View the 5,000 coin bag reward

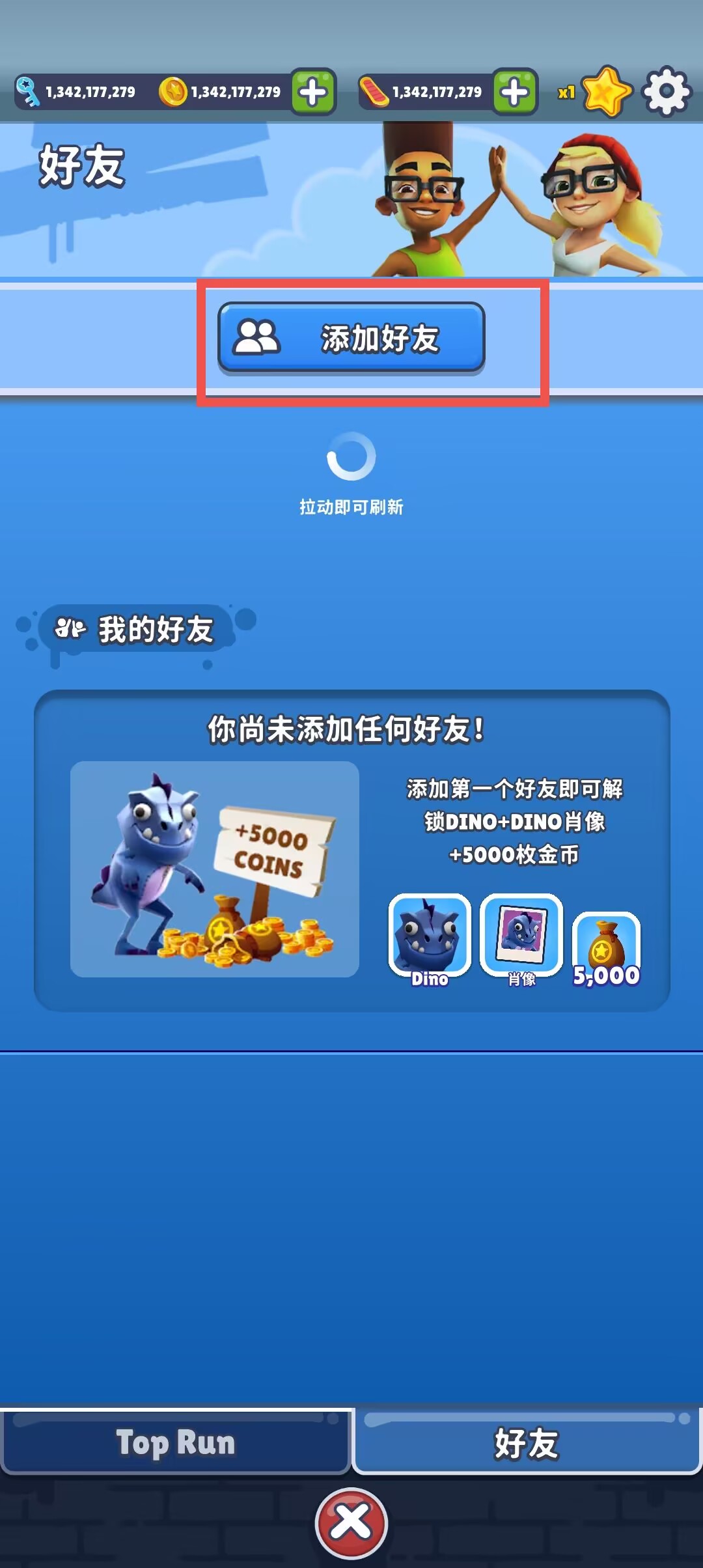(606, 949)
